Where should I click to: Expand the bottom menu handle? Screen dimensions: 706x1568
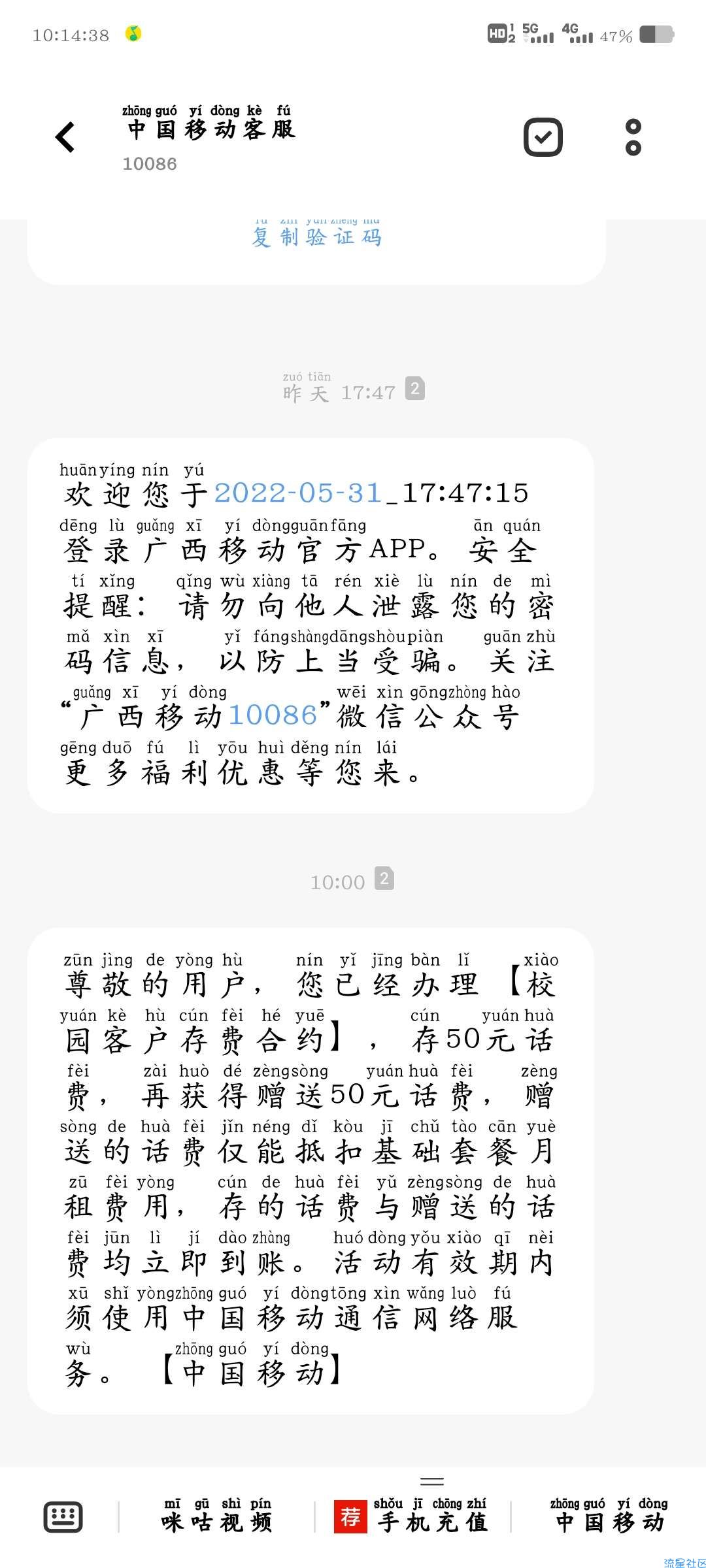[431, 1481]
